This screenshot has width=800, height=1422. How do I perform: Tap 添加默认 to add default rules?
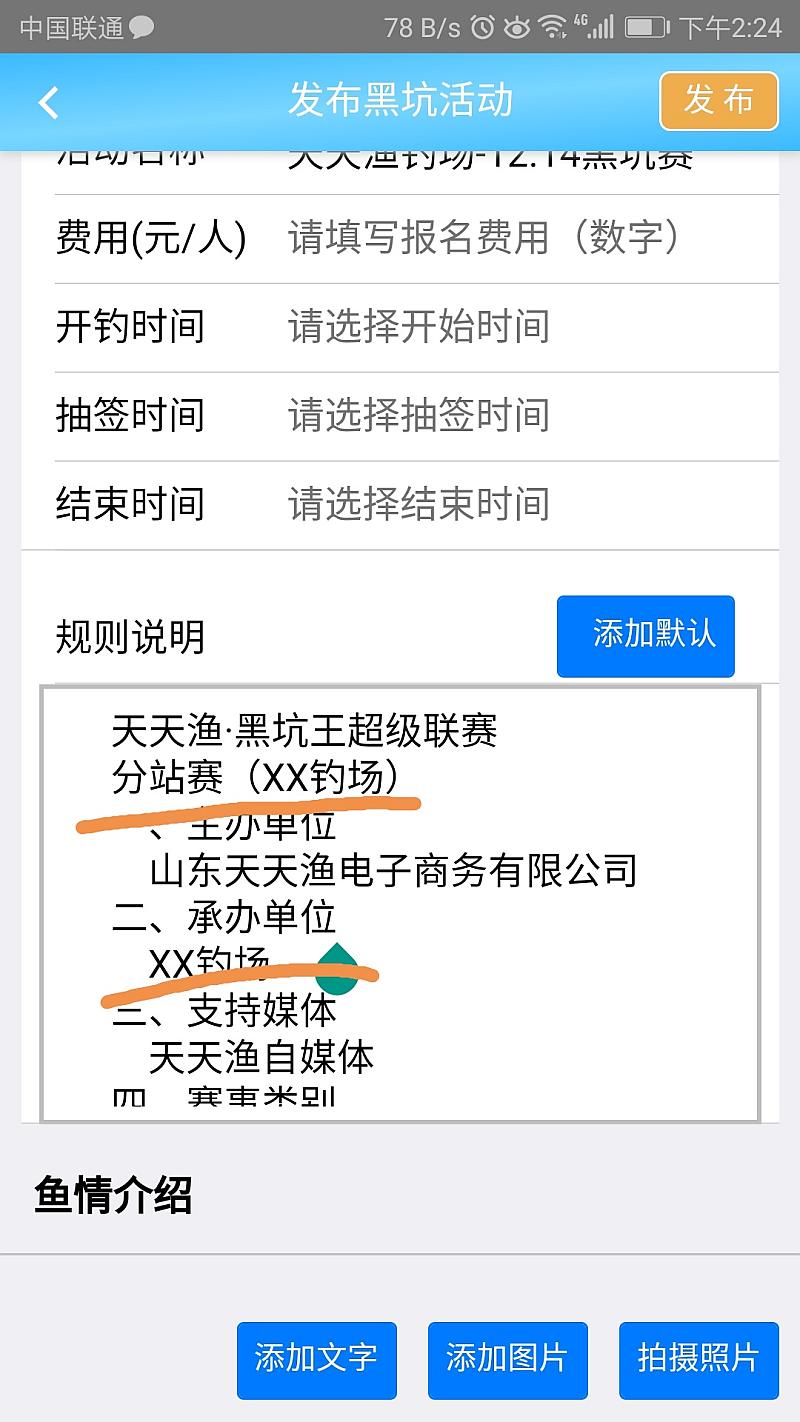(645, 636)
